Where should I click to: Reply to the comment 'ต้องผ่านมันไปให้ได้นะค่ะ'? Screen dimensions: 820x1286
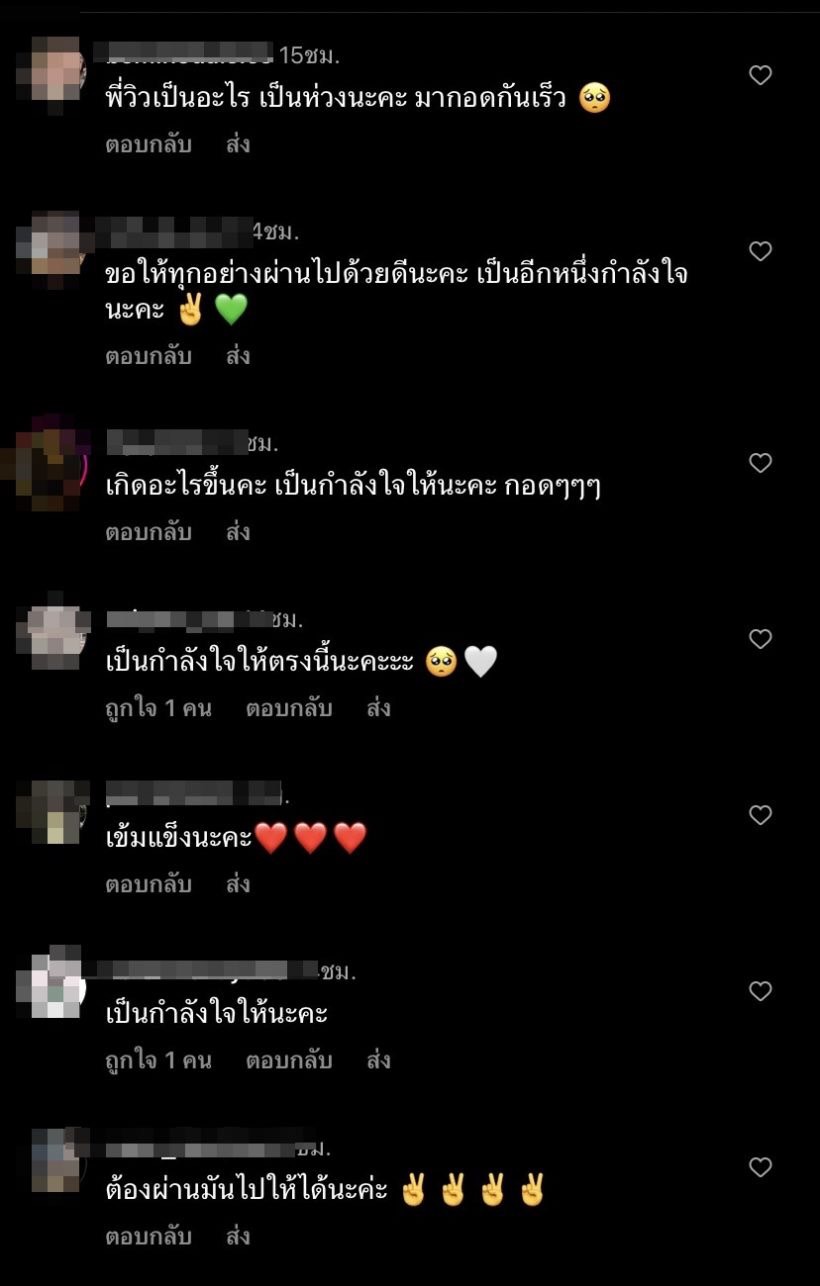pos(148,1236)
